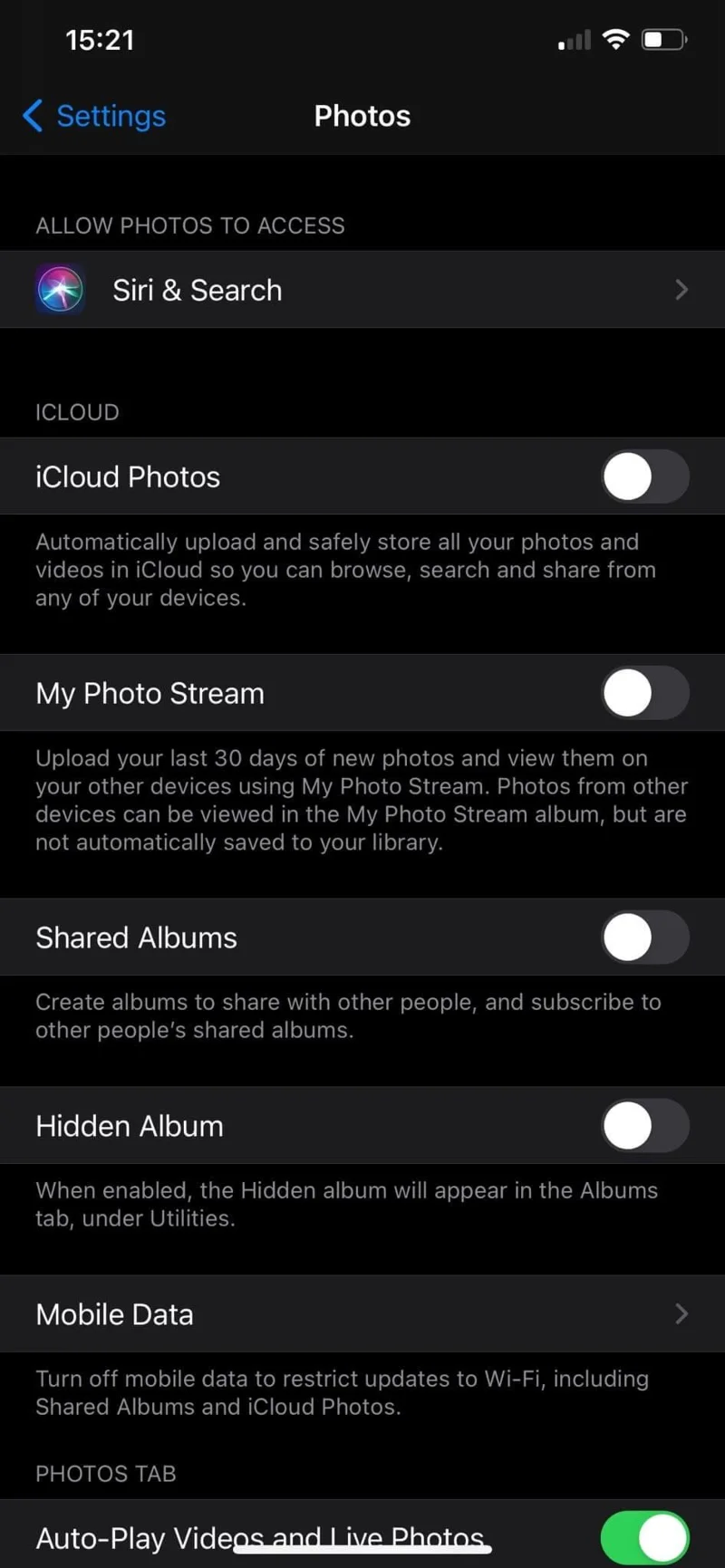The image size is (725, 1568).
Task: Enable Shared Albums
Action: pyautogui.click(x=644, y=938)
